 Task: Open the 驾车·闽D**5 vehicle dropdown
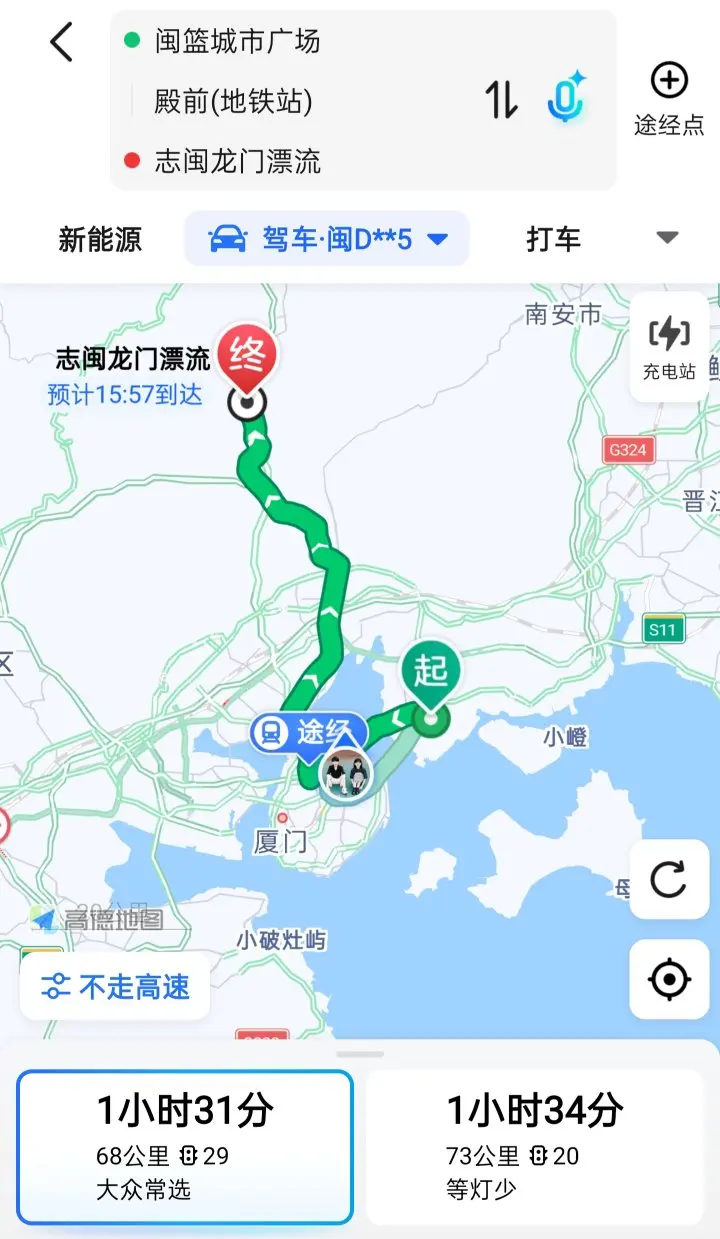327,239
